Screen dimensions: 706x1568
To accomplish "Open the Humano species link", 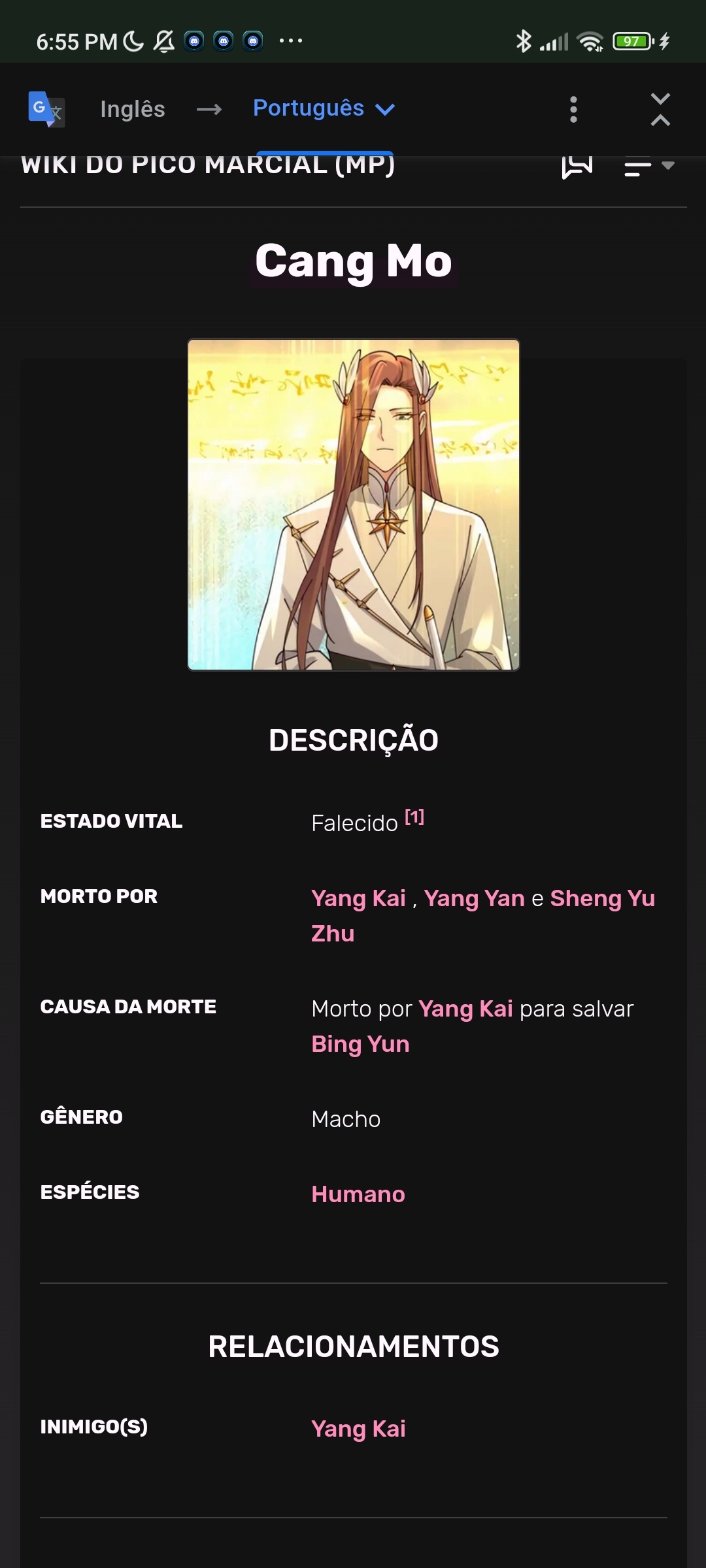I will (358, 1194).
